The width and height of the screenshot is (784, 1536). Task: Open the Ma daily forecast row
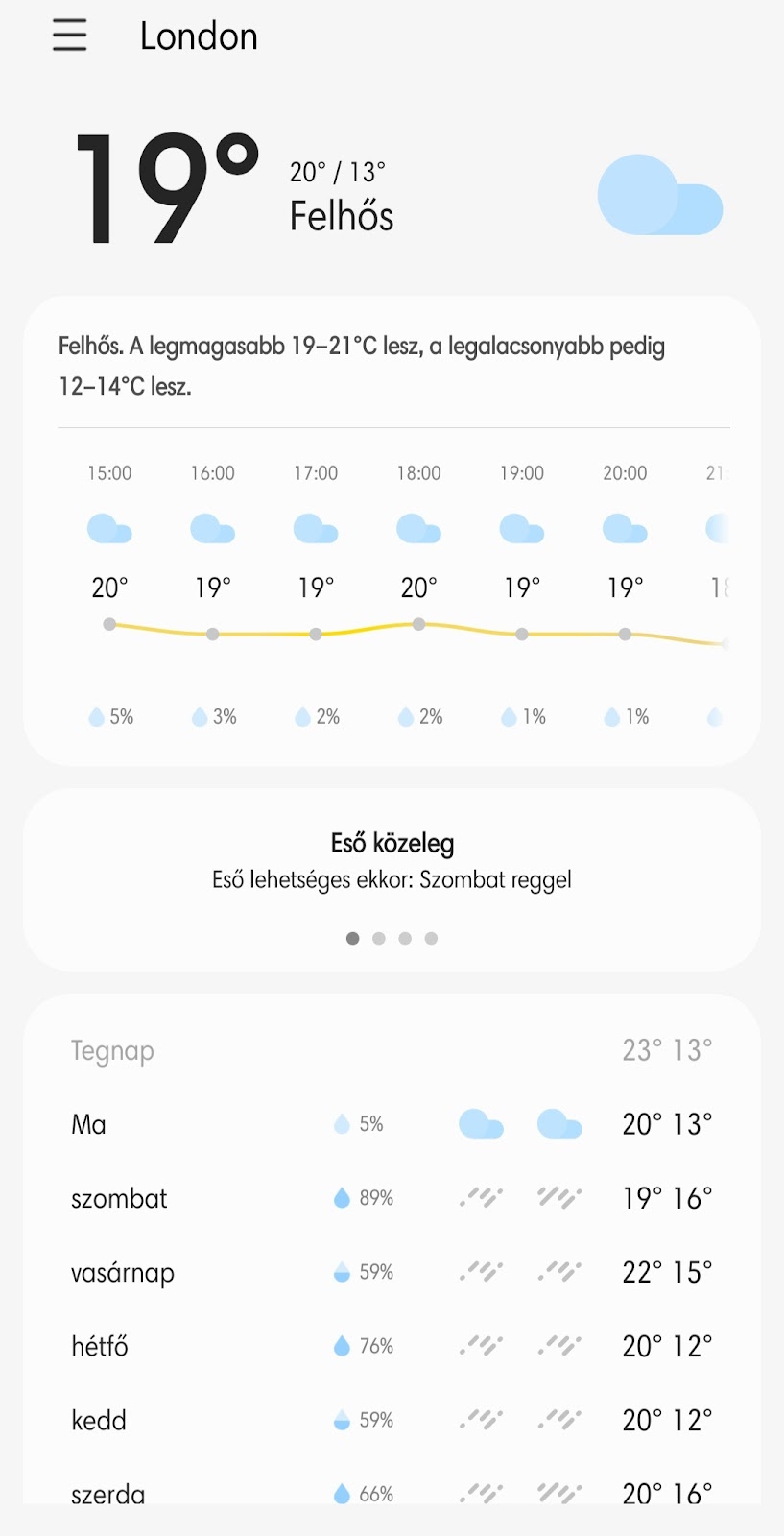click(x=392, y=1124)
